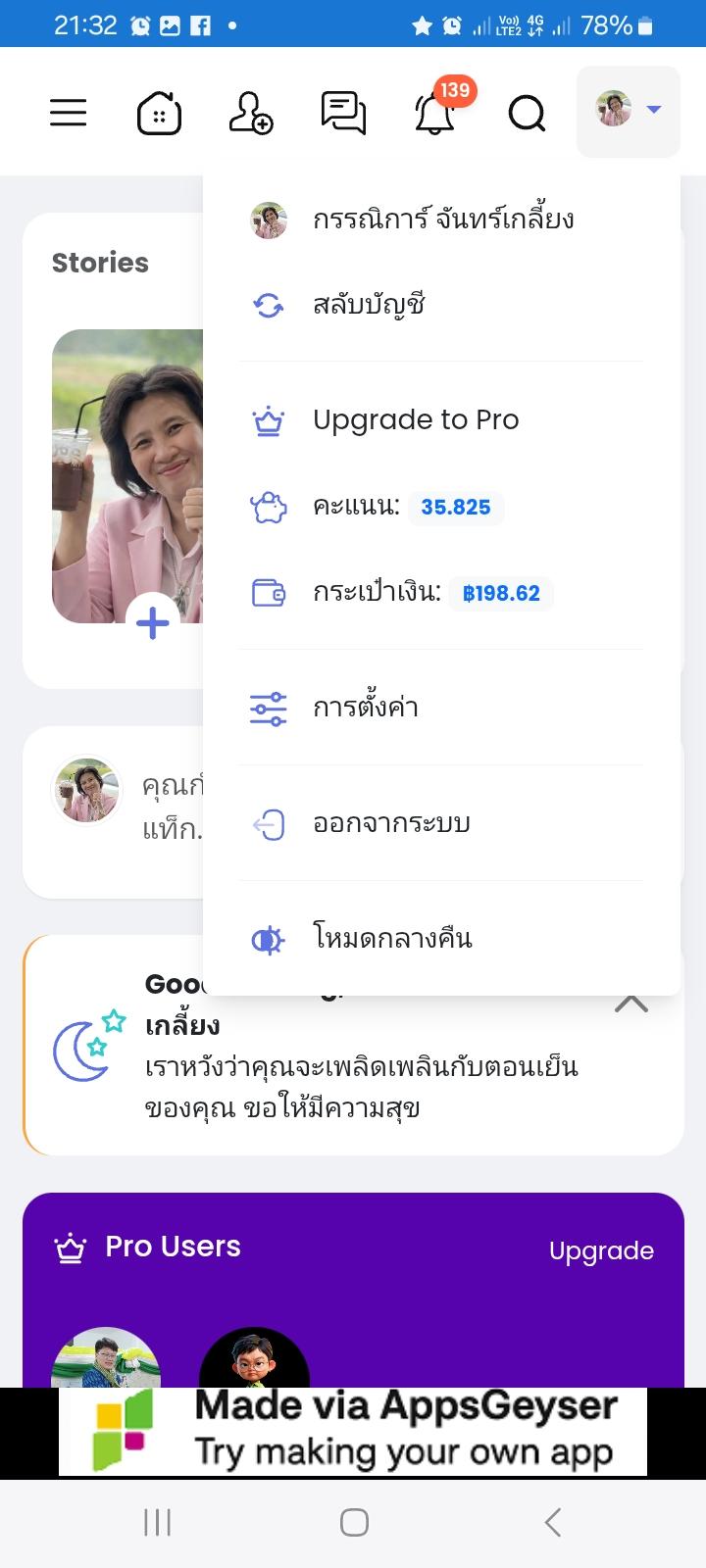Open the search icon

click(x=527, y=114)
